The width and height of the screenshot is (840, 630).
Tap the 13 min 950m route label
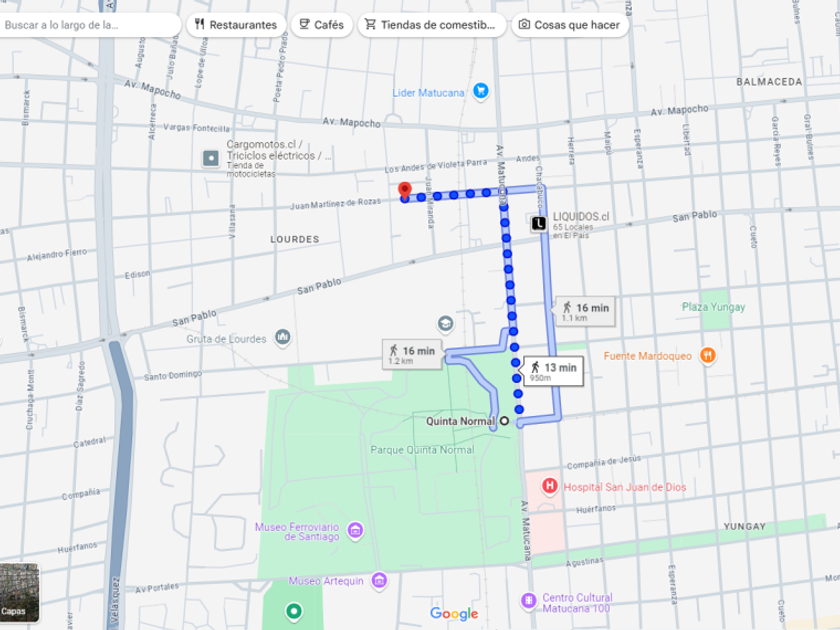tap(553, 371)
